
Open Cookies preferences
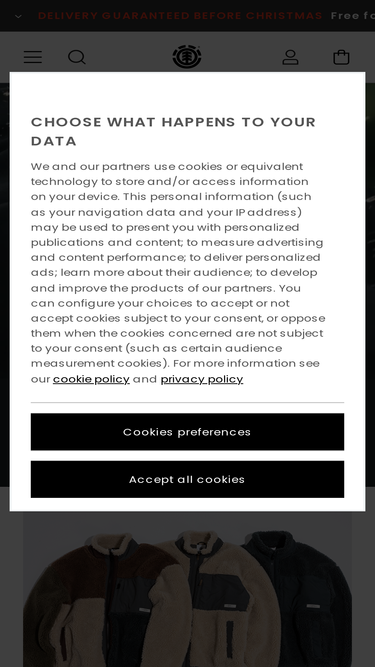[187, 432]
